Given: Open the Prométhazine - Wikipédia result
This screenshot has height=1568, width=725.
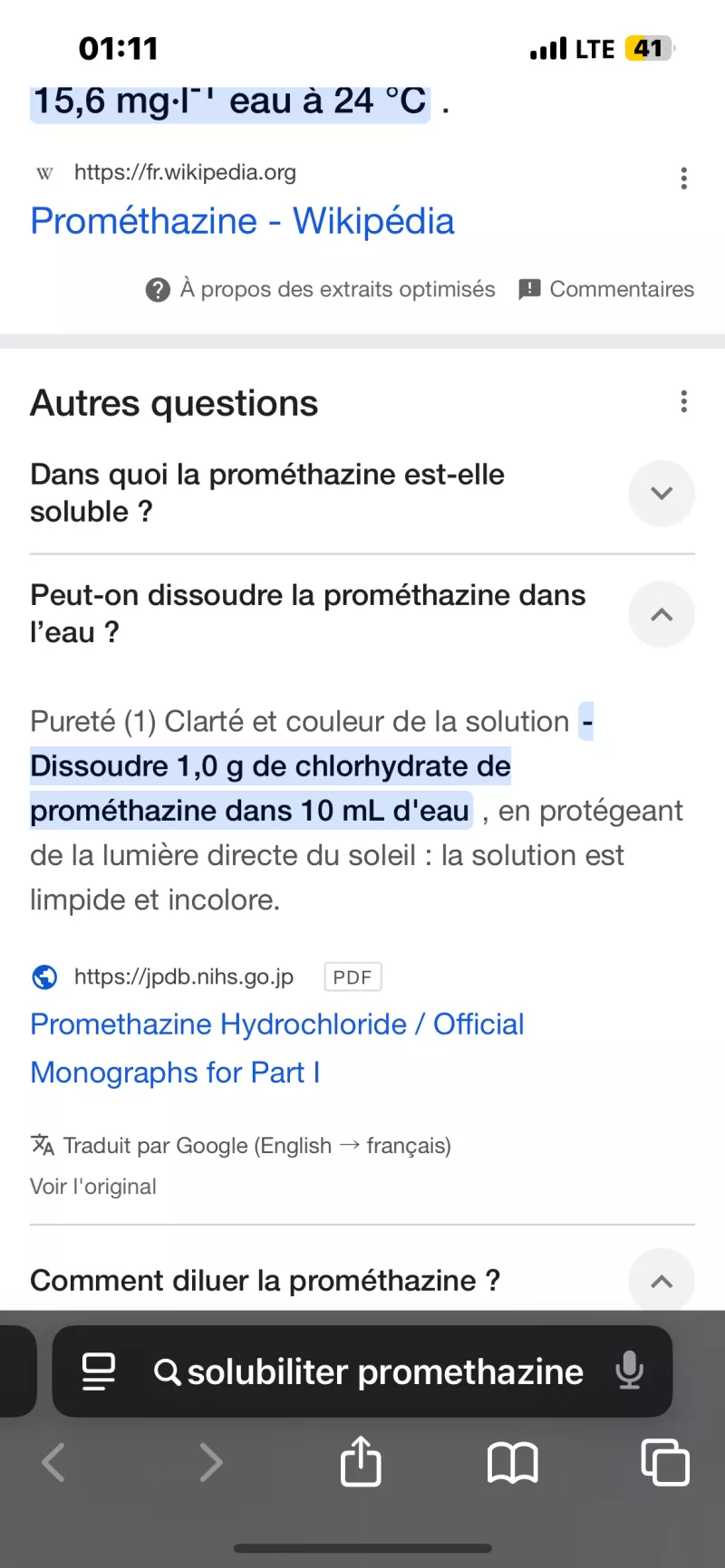Looking at the screenshot, I should [242, 221].
